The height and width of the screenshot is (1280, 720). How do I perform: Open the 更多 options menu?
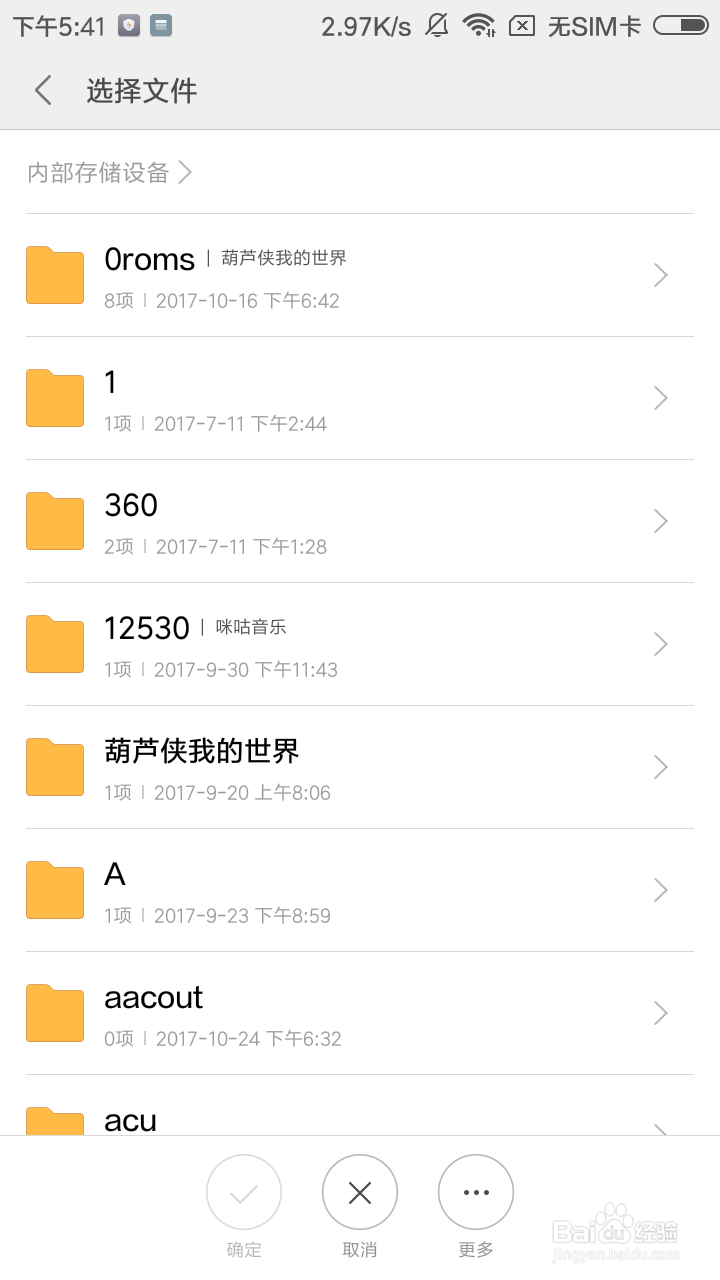[x=476, y=1206]
